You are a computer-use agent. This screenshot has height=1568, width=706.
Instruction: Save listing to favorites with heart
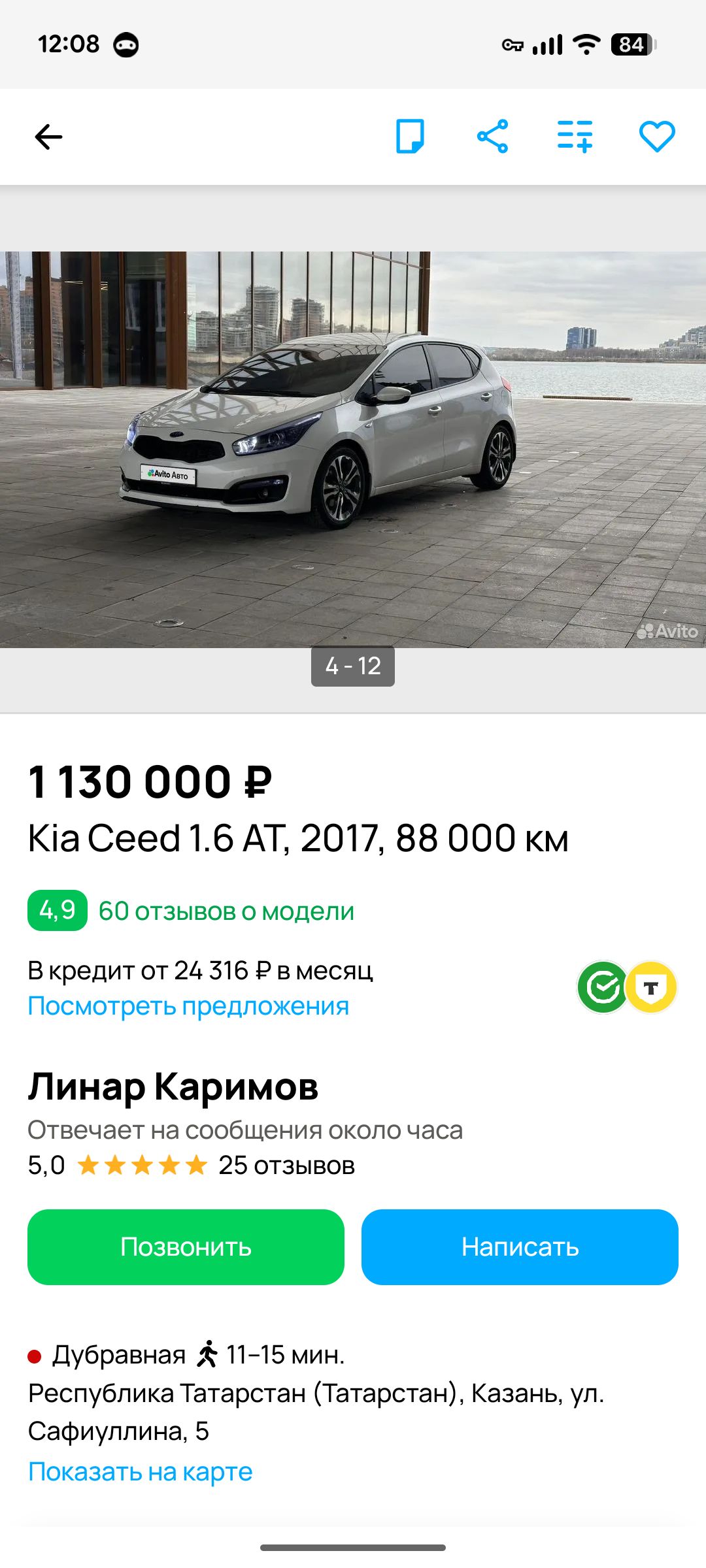(x=656, y=137)
